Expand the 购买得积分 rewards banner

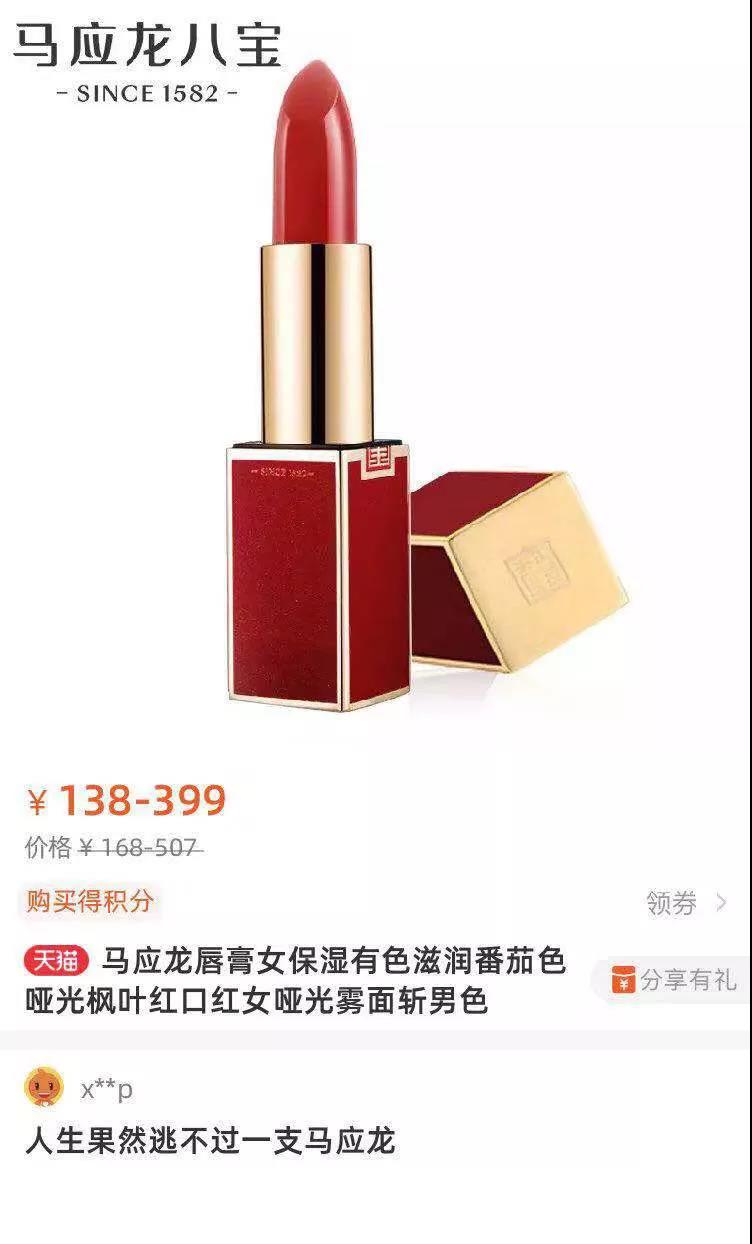click(x=90, y=898)
